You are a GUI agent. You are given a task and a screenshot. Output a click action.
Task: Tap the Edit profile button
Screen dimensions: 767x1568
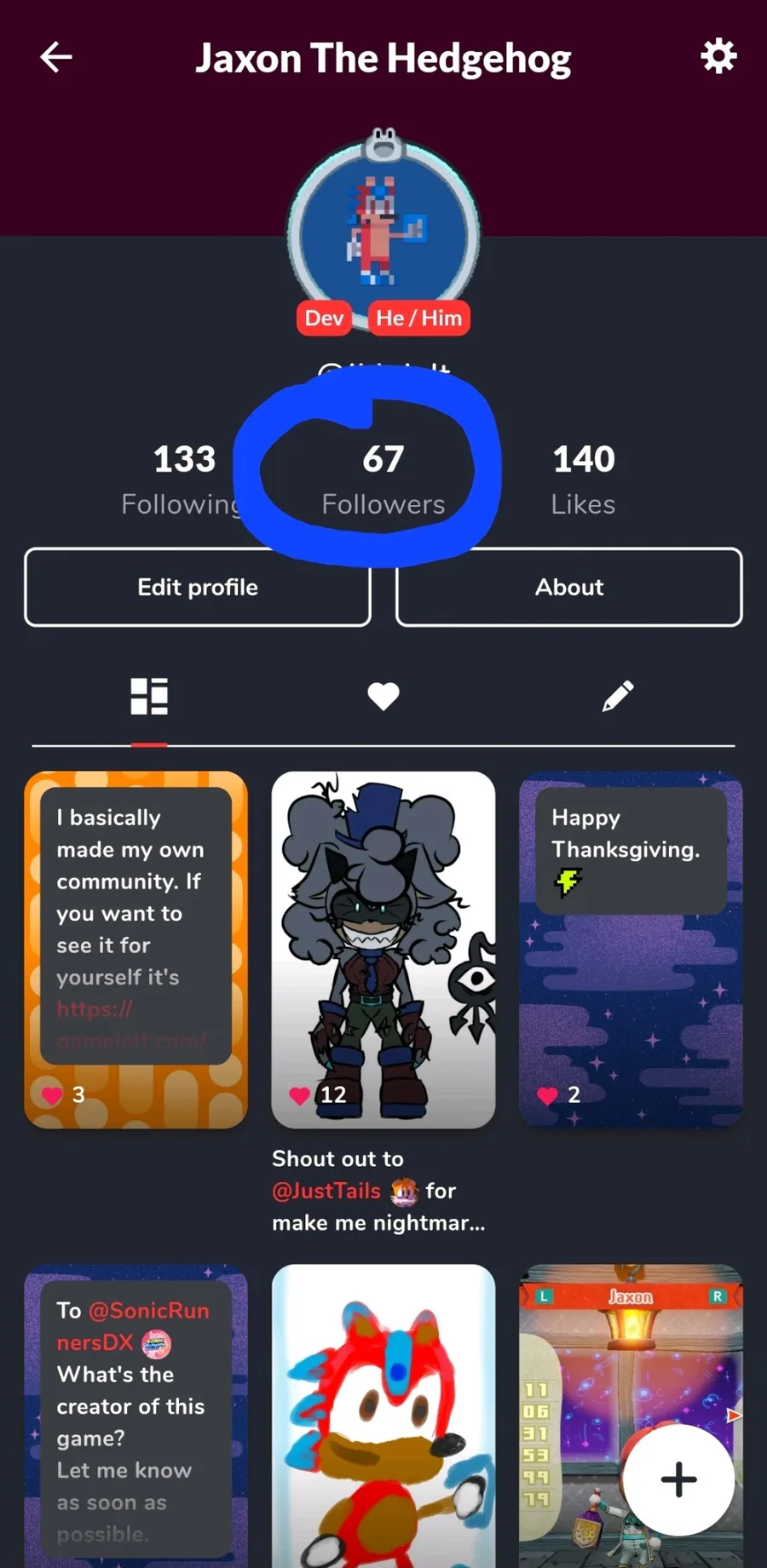198,587
